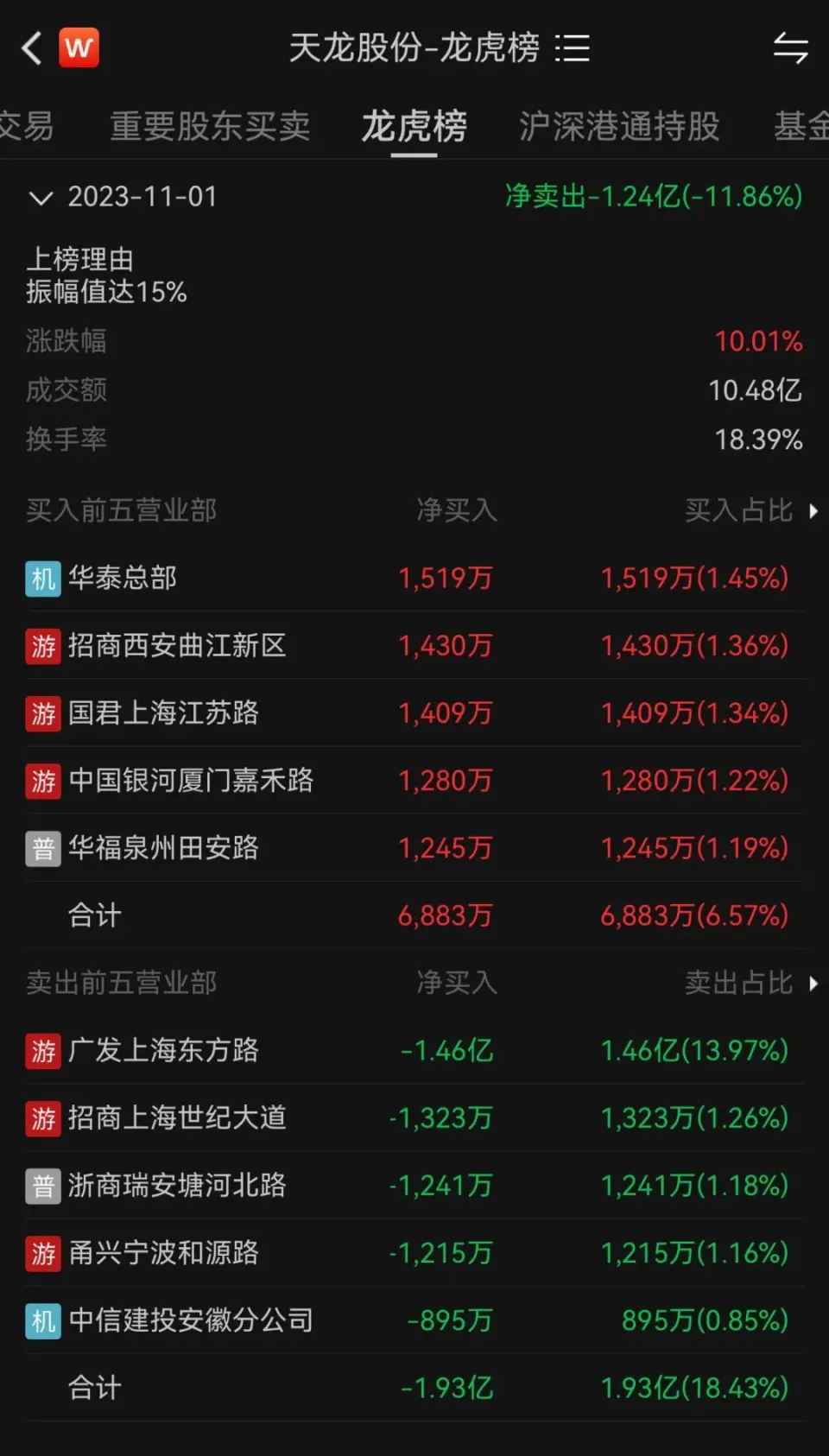
Task: Toggle the 卖出占比 column arrow
Action: click(x=813, y=983)
